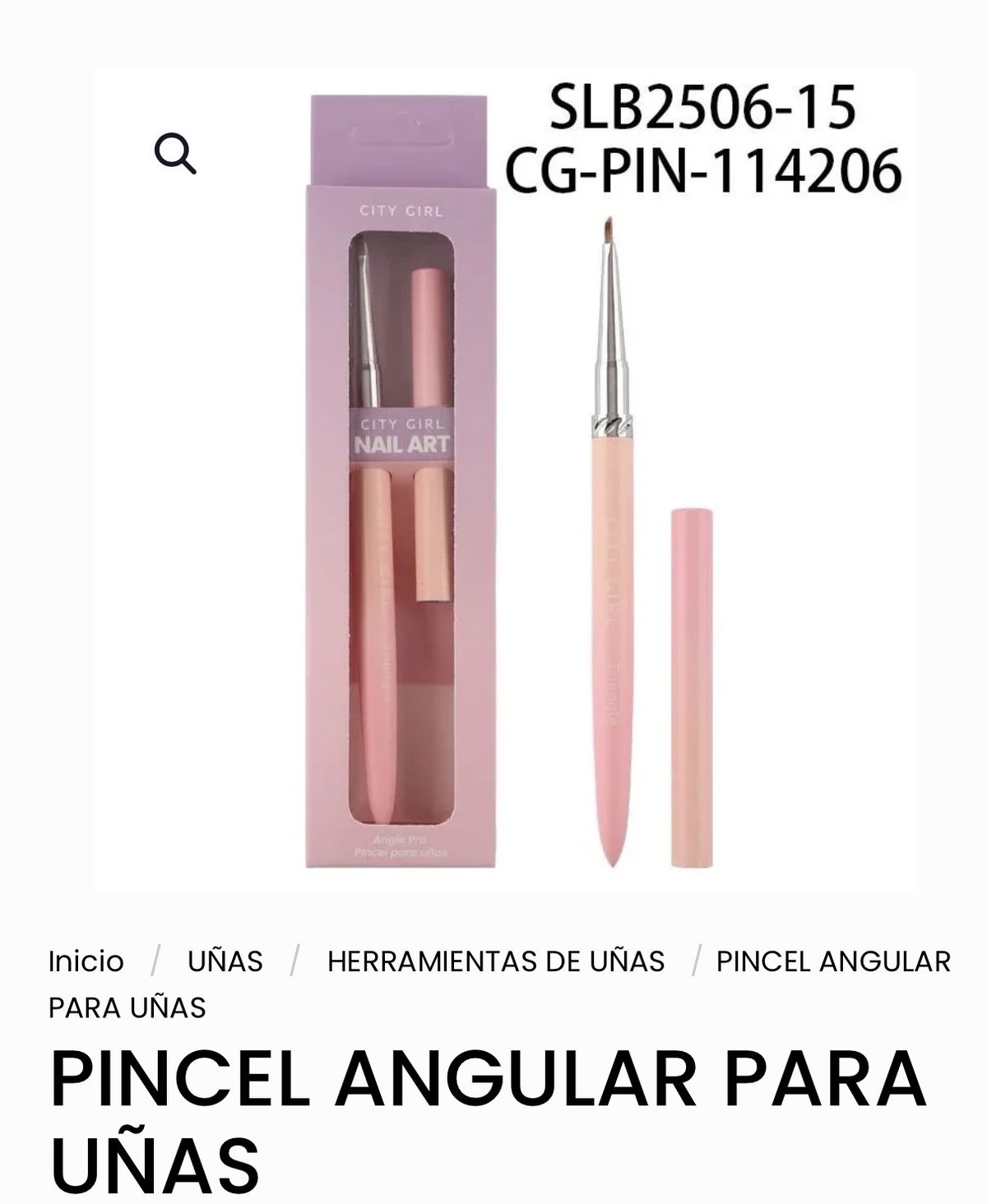Image resolution: width=987 pixels, height=1204 pixels.
Task: Go to the Inicio breadcrumb link
Action: (x=86, y=961)
